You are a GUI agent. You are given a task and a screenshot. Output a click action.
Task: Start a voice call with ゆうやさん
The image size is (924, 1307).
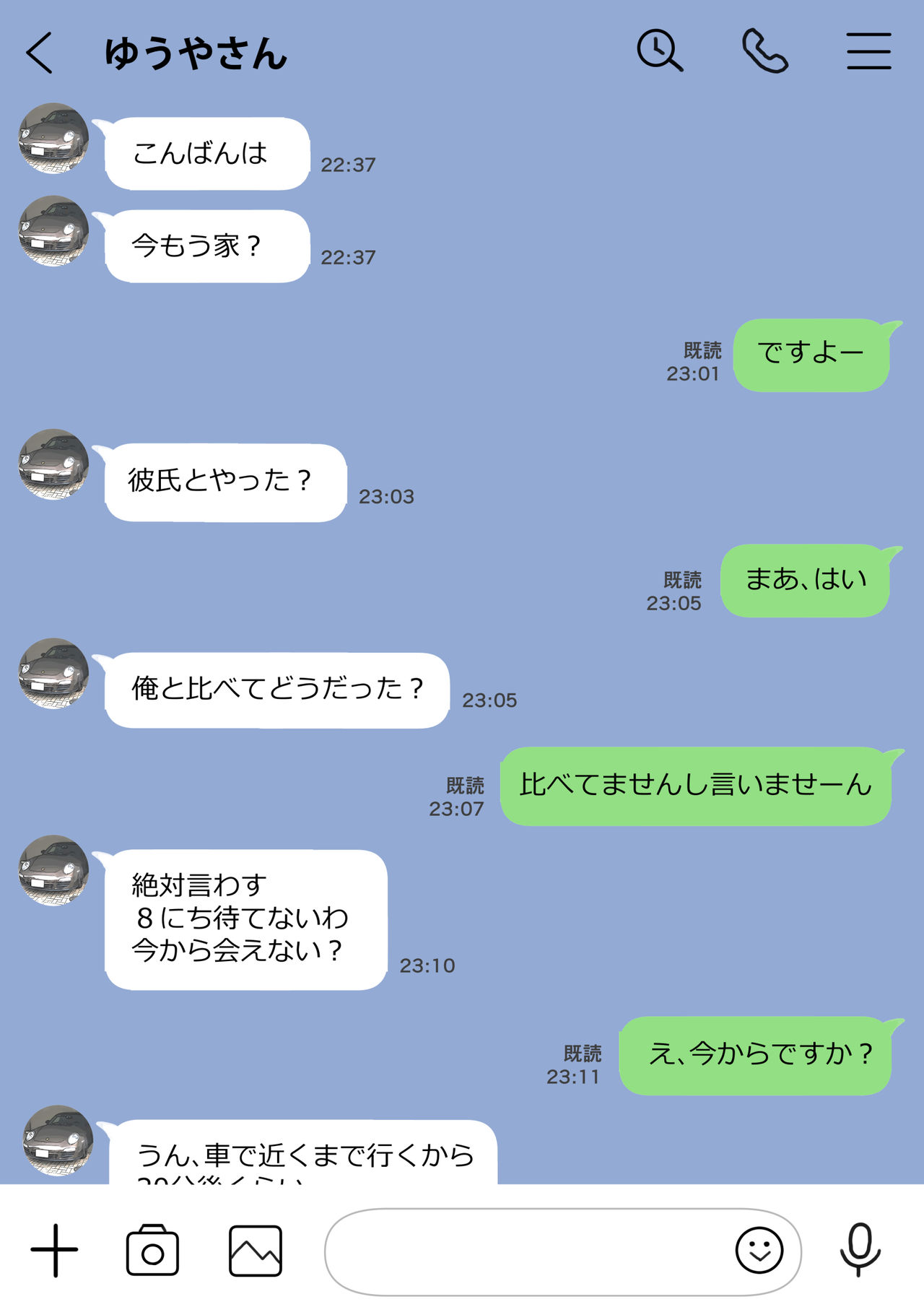pos(767,50)
